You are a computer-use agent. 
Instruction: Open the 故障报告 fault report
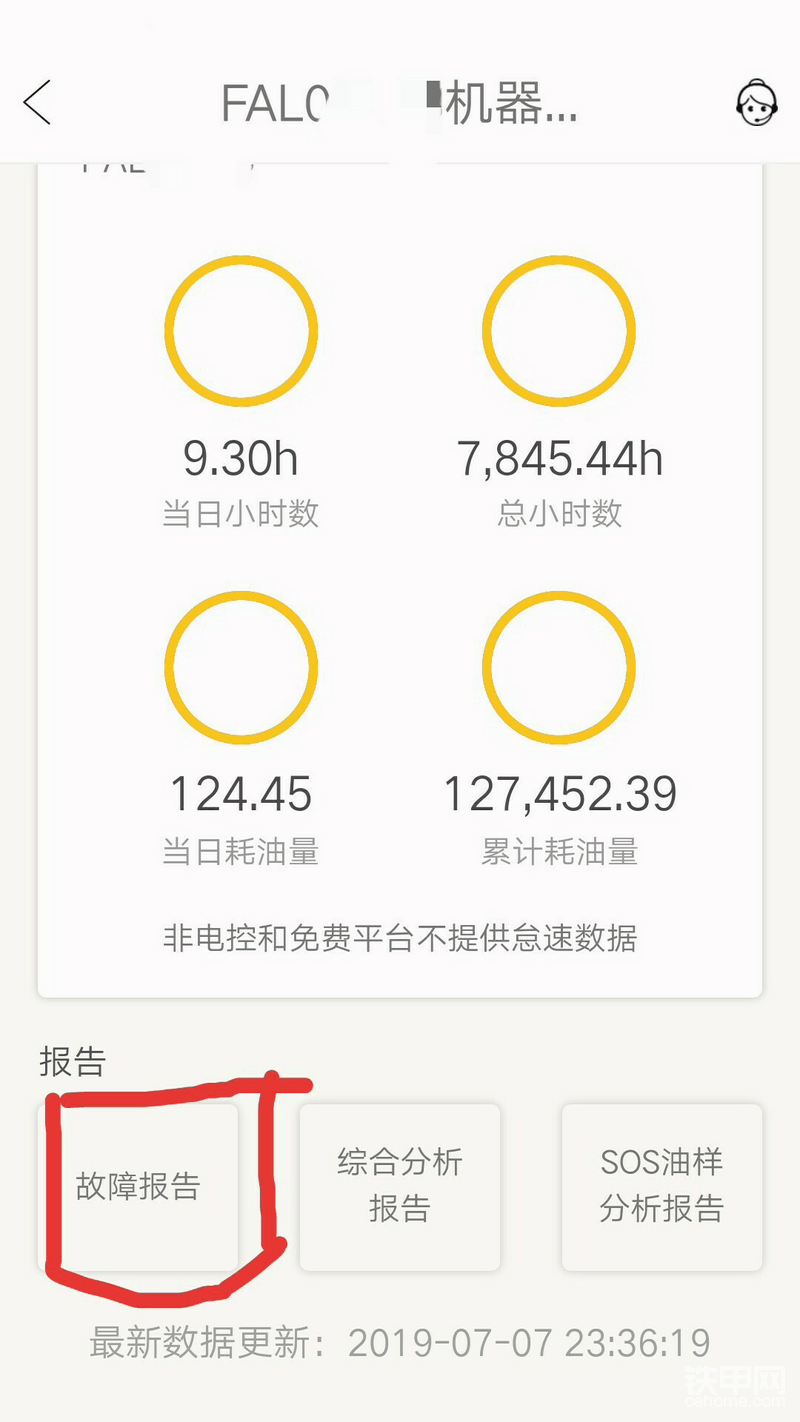(140, 1186)
